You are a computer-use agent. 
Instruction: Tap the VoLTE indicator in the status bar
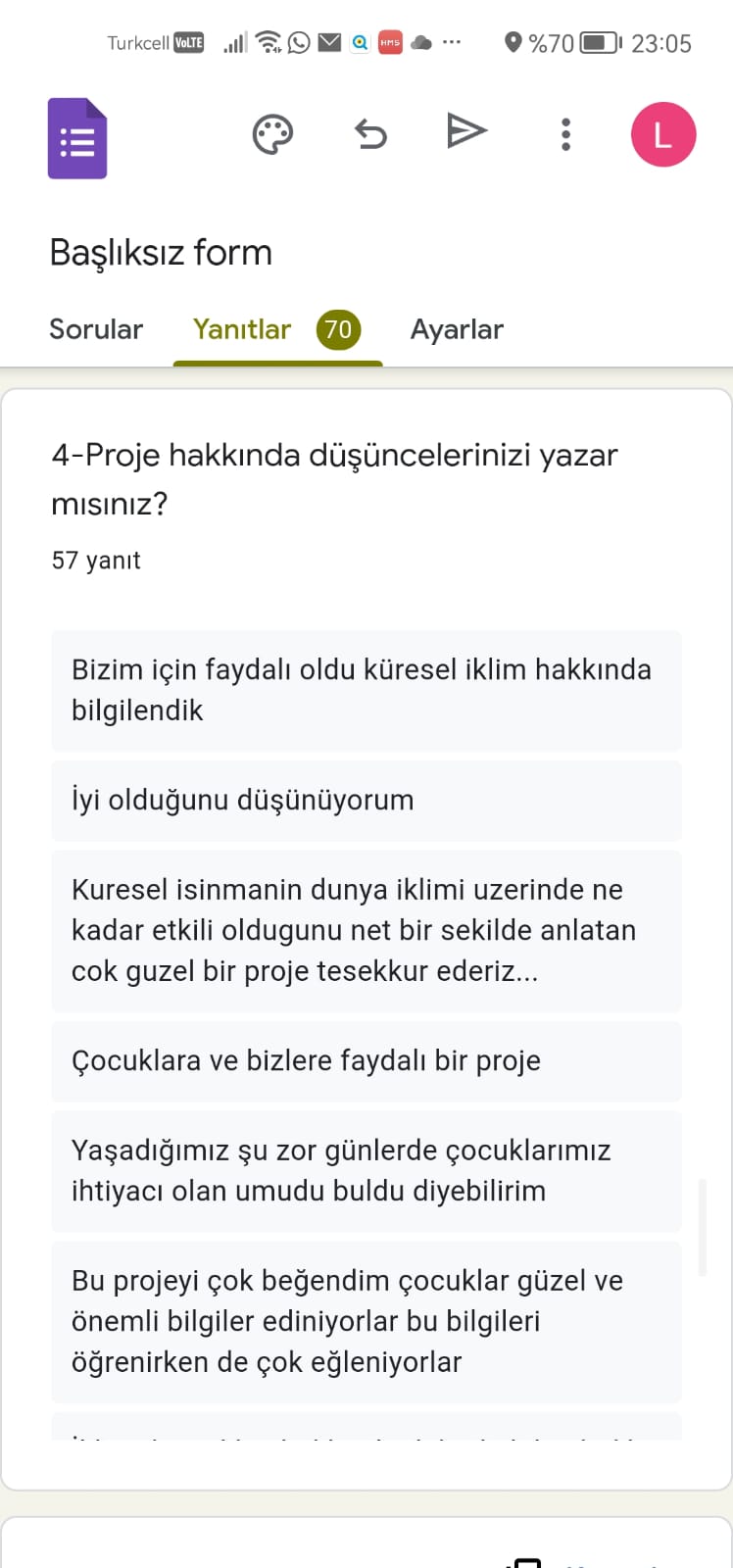(x=190, y=42)
